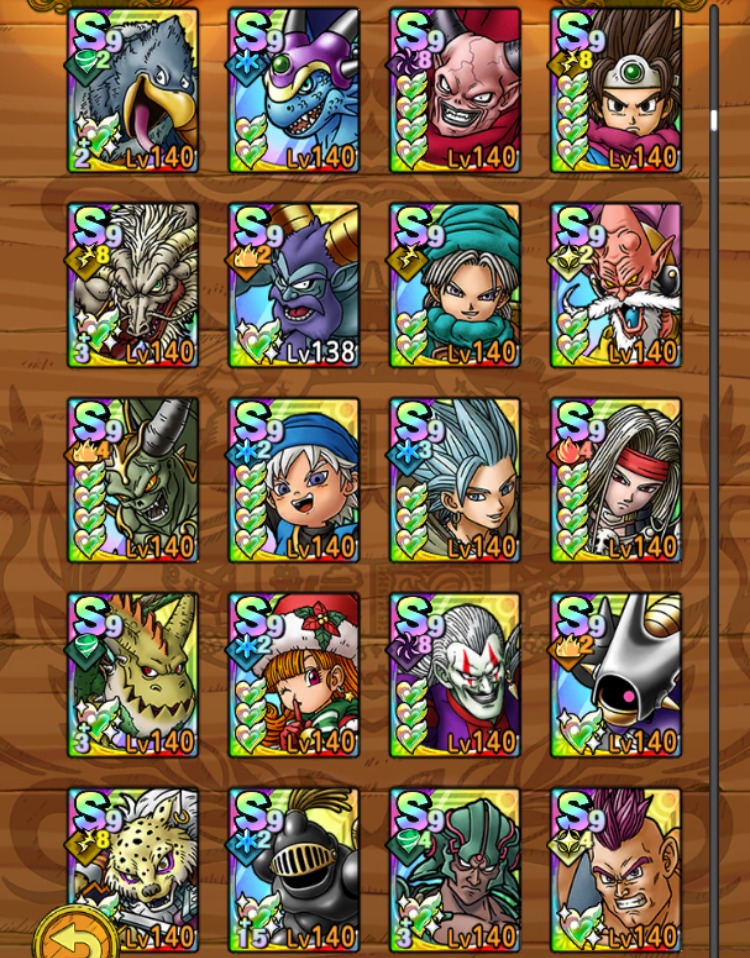Choose the blue-hat silver-haired boy card
This screenshot has height=958, width=750.
point(294,480)
